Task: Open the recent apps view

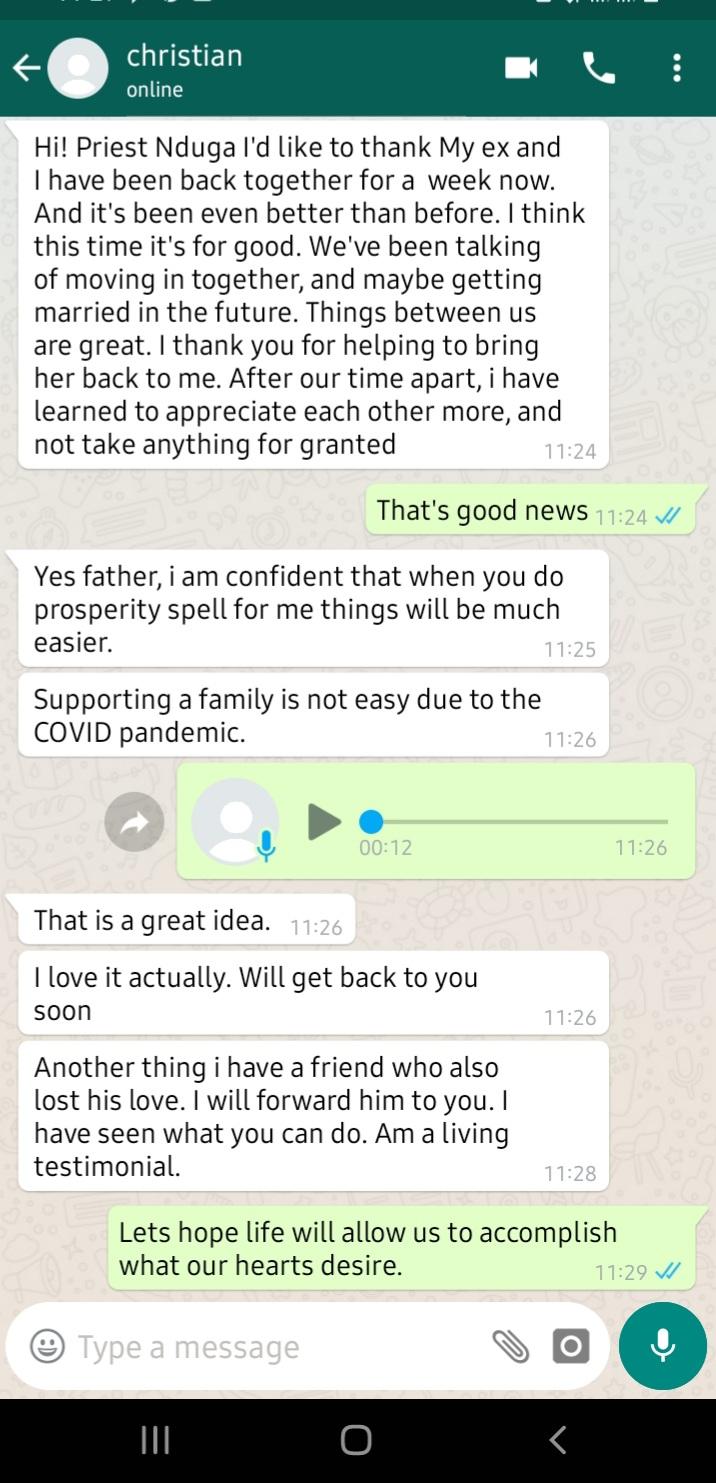Action: pos(155,1439)
